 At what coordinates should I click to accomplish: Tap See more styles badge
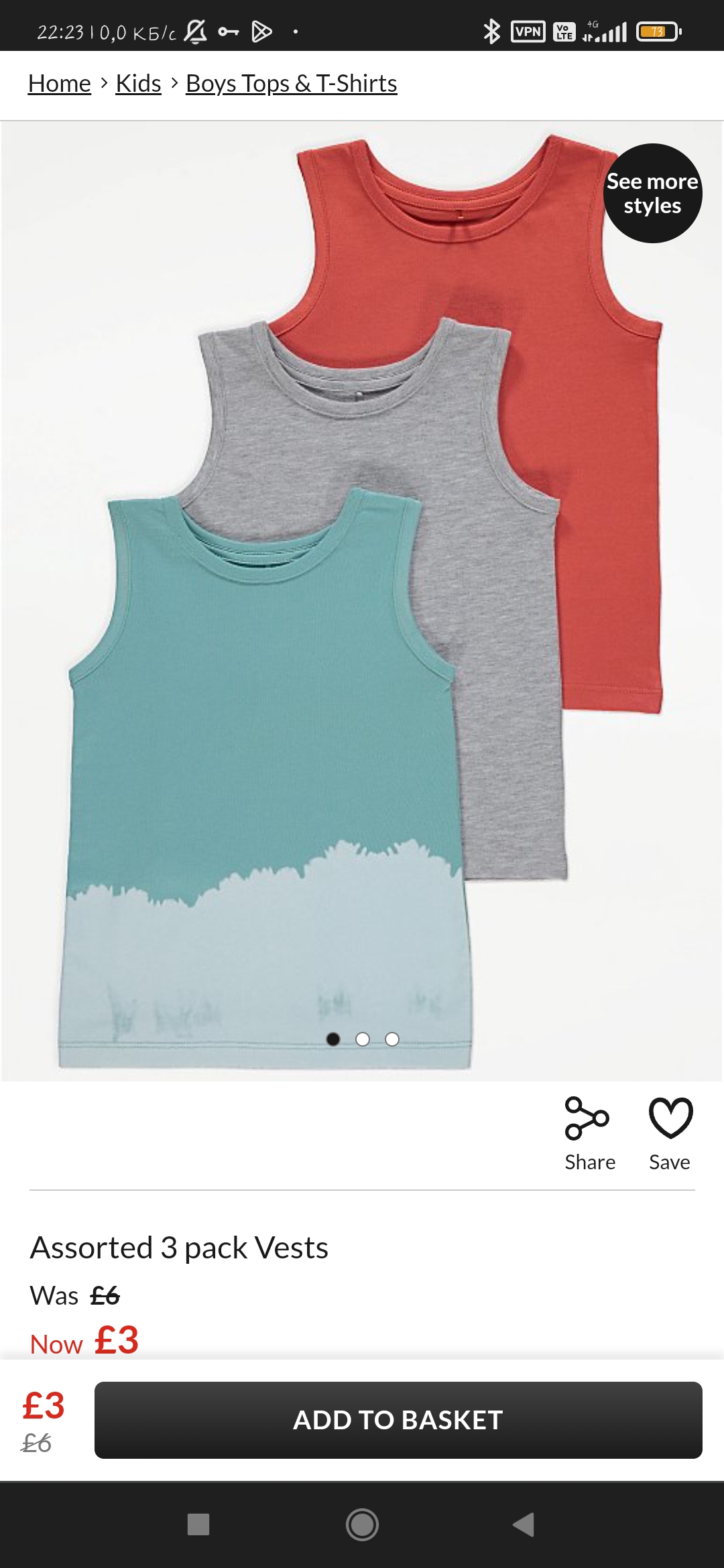click(x=652, y=194)
